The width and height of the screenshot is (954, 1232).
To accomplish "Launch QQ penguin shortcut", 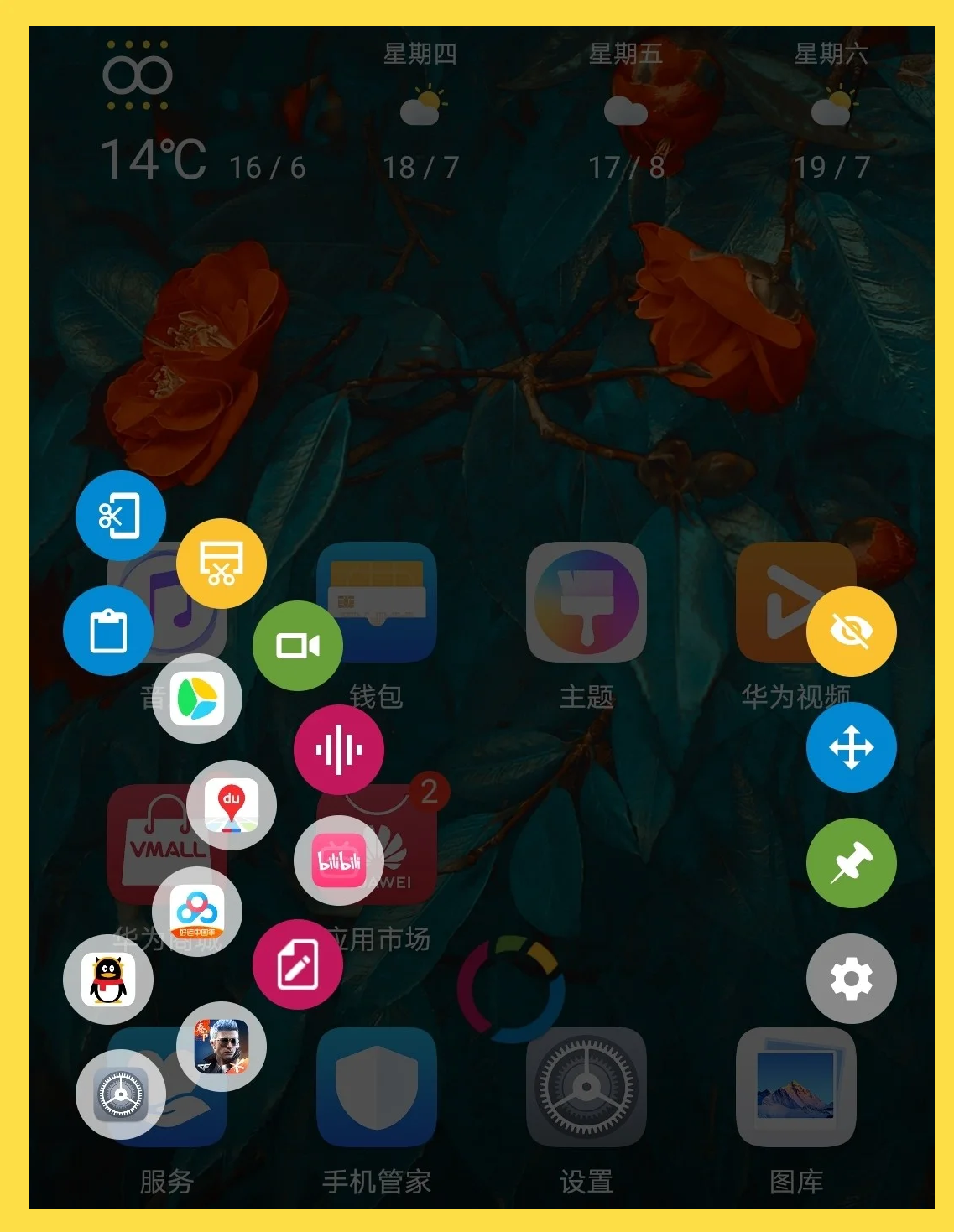I will pos(108,980).
